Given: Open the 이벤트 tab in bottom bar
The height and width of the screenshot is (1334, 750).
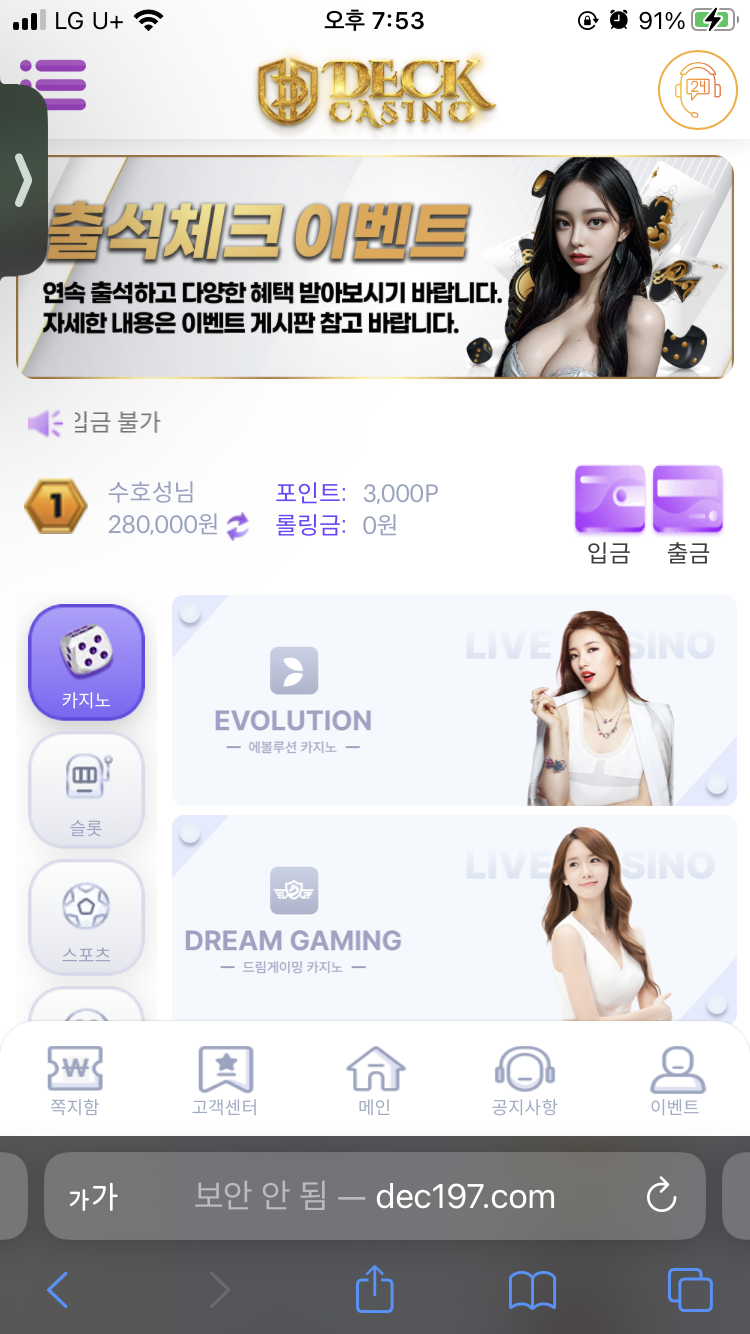Looking at the screenshot, I should pos(675,1080).
